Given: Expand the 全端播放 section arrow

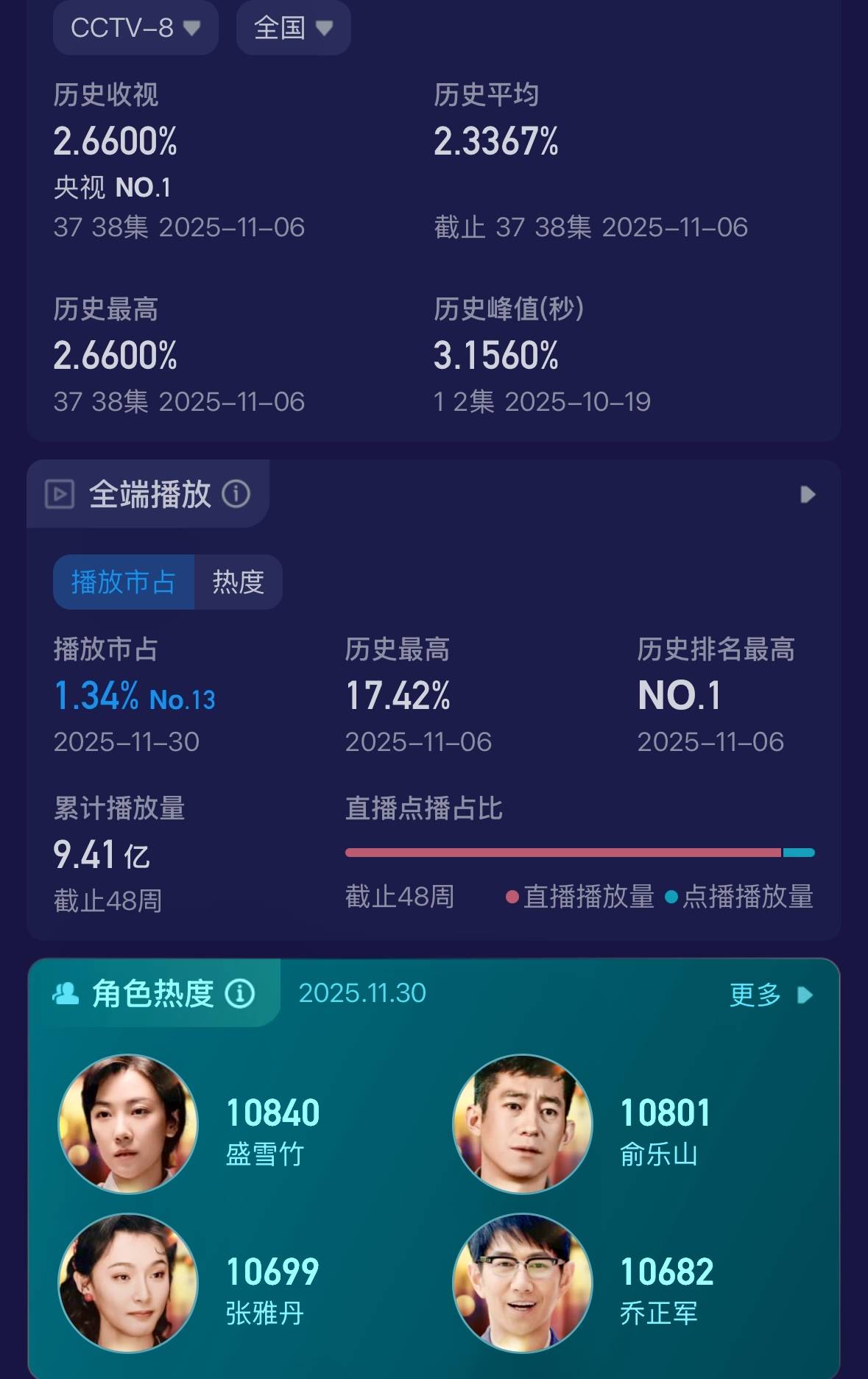Looking at the screenshot, I should point(808,494).
